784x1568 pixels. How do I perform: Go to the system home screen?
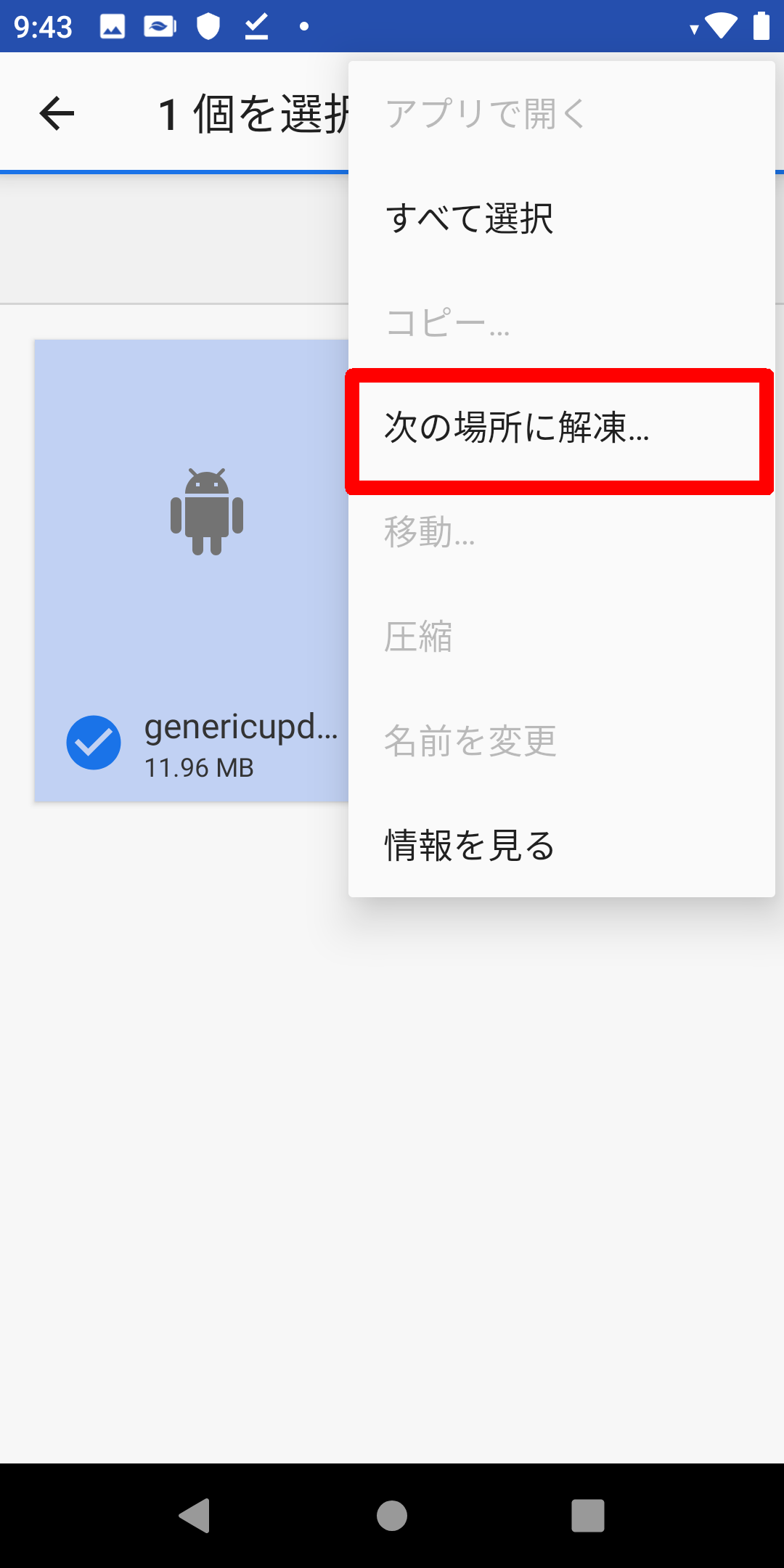coord(392,1516)
